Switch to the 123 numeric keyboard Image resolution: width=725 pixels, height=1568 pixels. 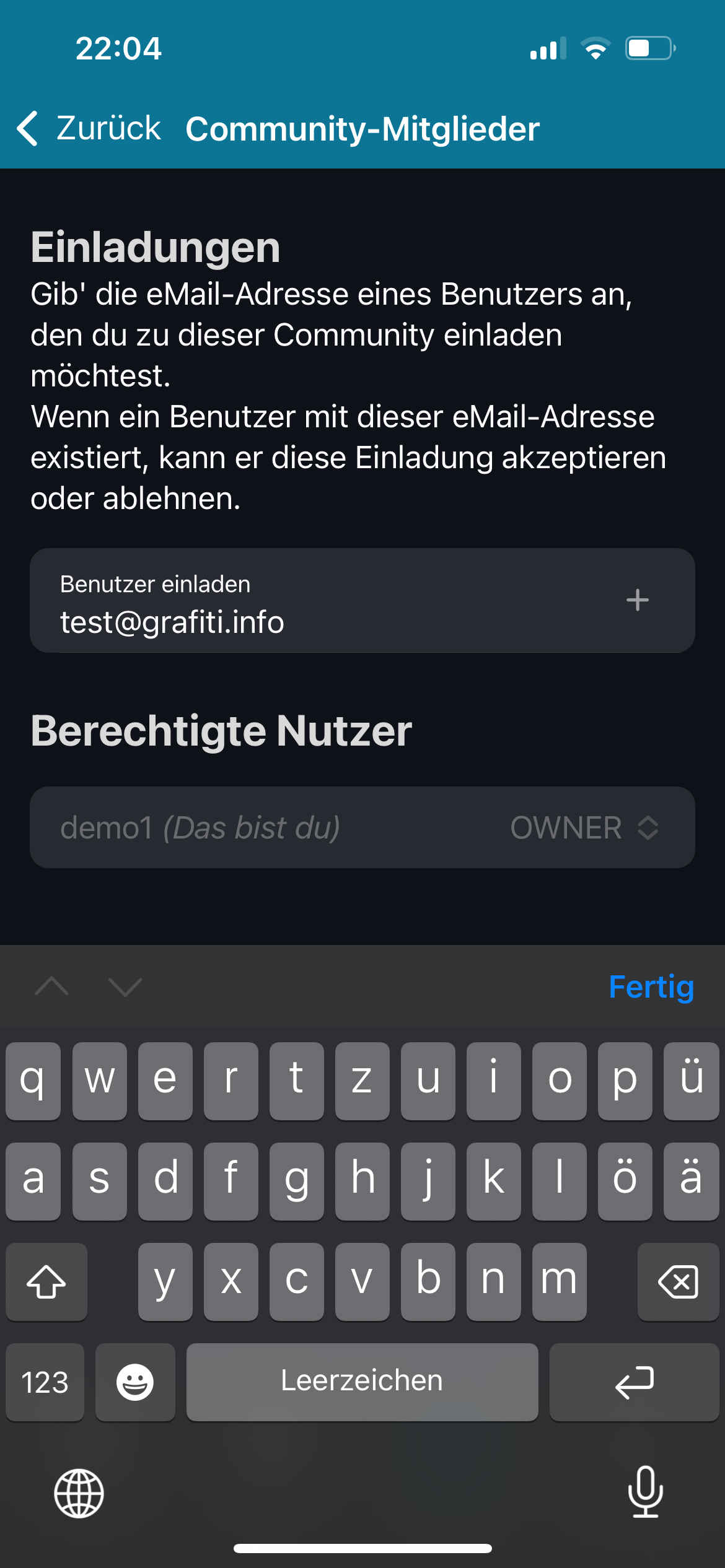(45, 1382)
